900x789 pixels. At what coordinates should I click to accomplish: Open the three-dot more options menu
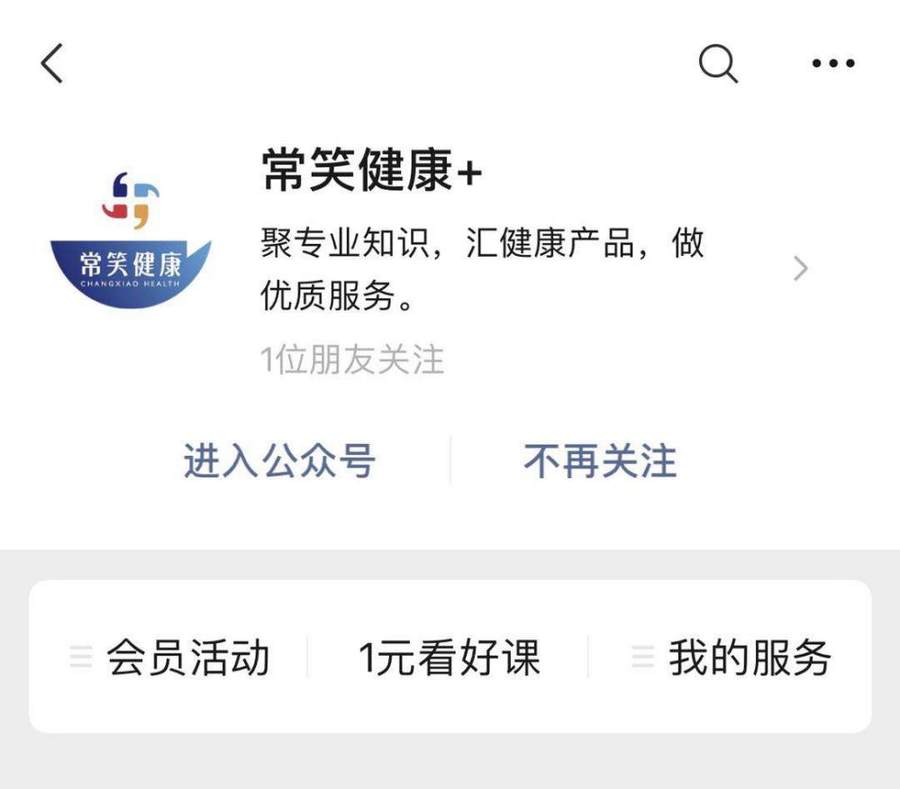[x=832, y=64]
